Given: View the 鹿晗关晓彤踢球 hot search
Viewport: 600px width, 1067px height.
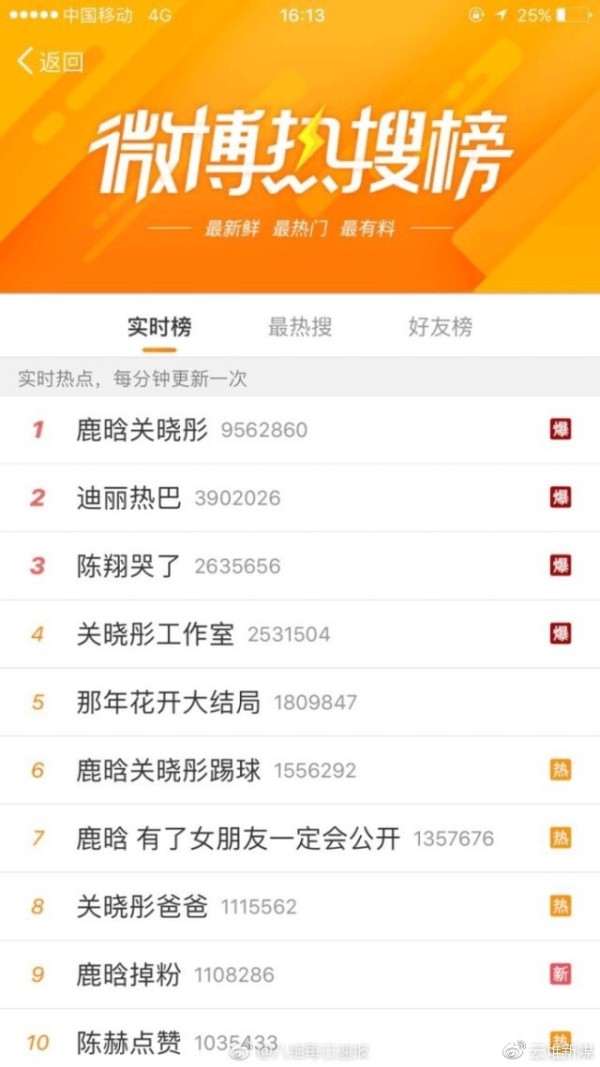Looking at the screenshot, I should click(300, 770).
